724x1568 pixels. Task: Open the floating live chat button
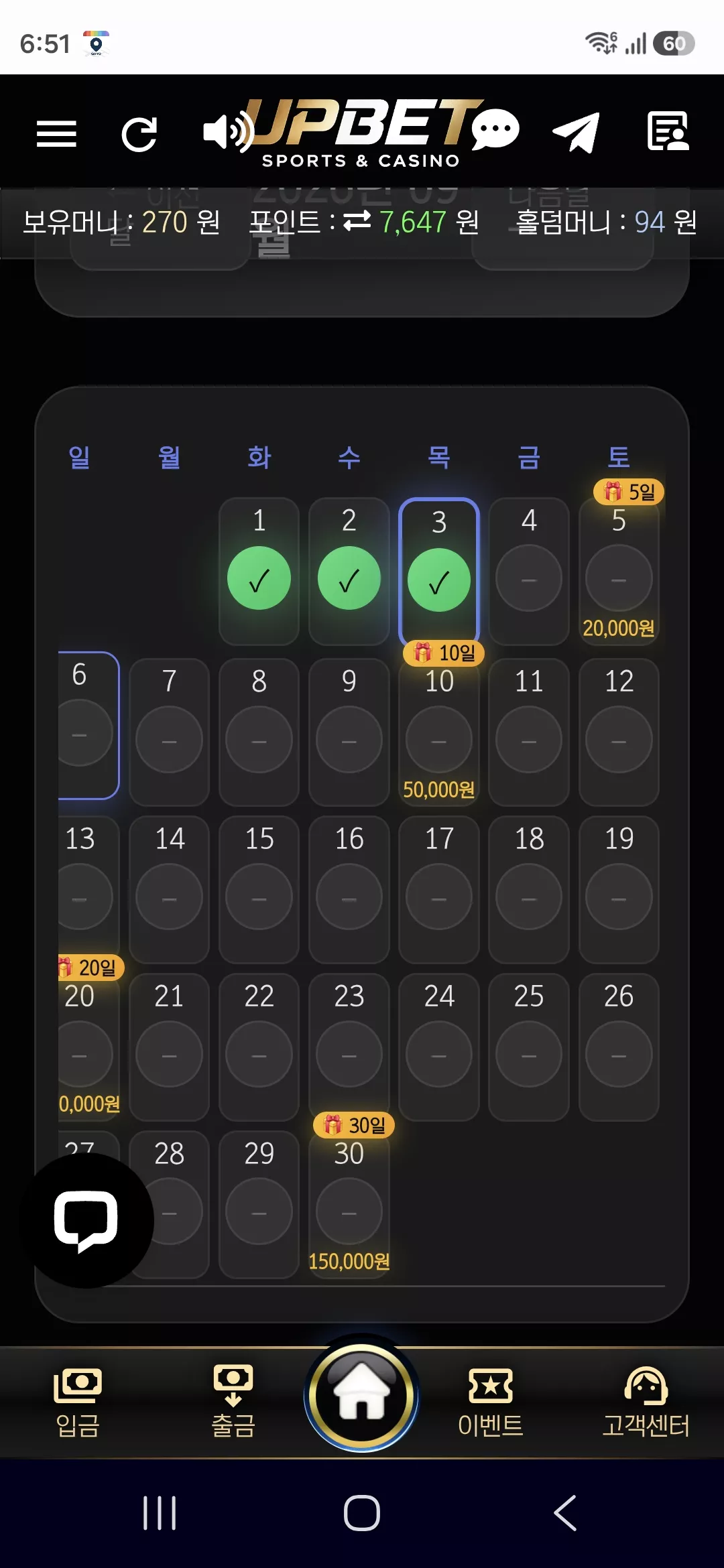pos(86,1221)
